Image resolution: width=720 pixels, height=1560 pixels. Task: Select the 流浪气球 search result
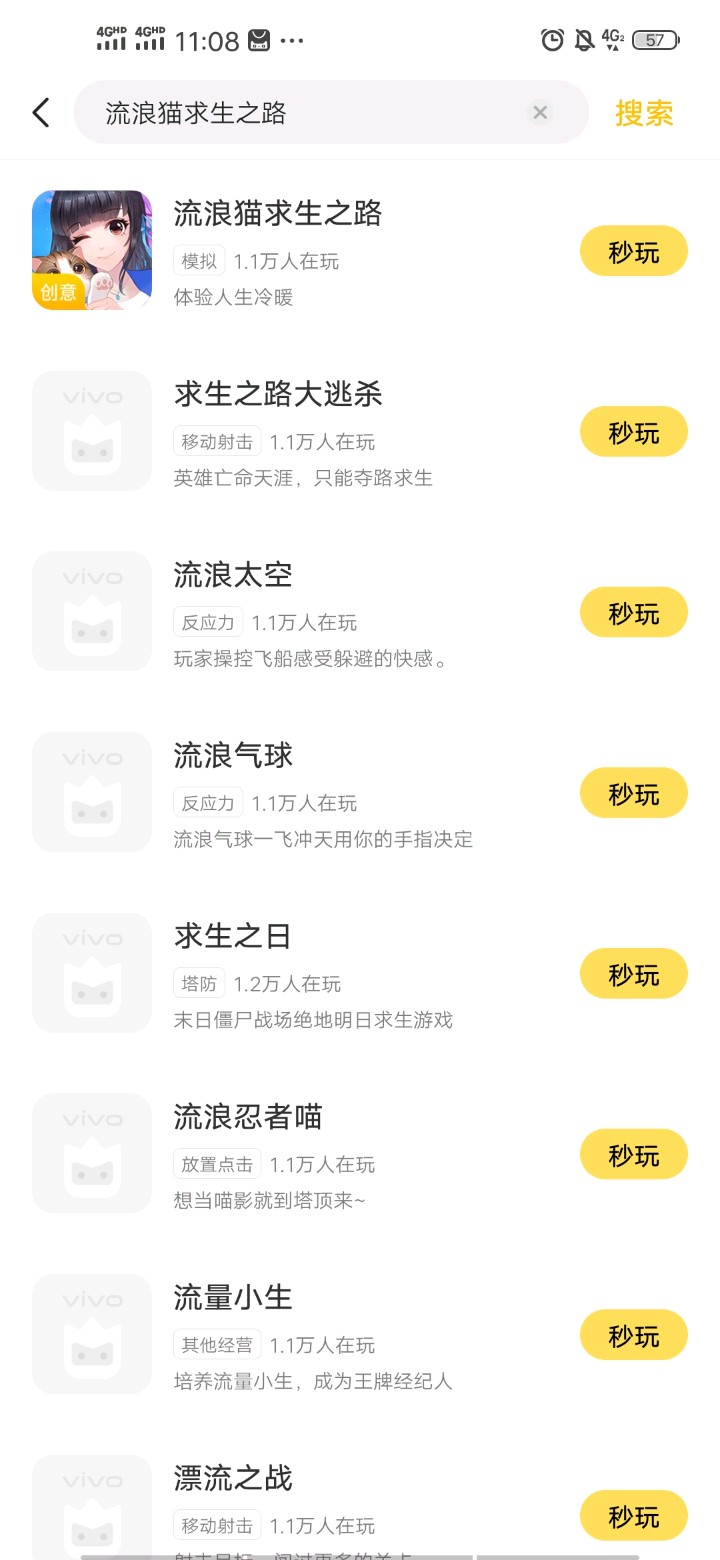[233, 756]
